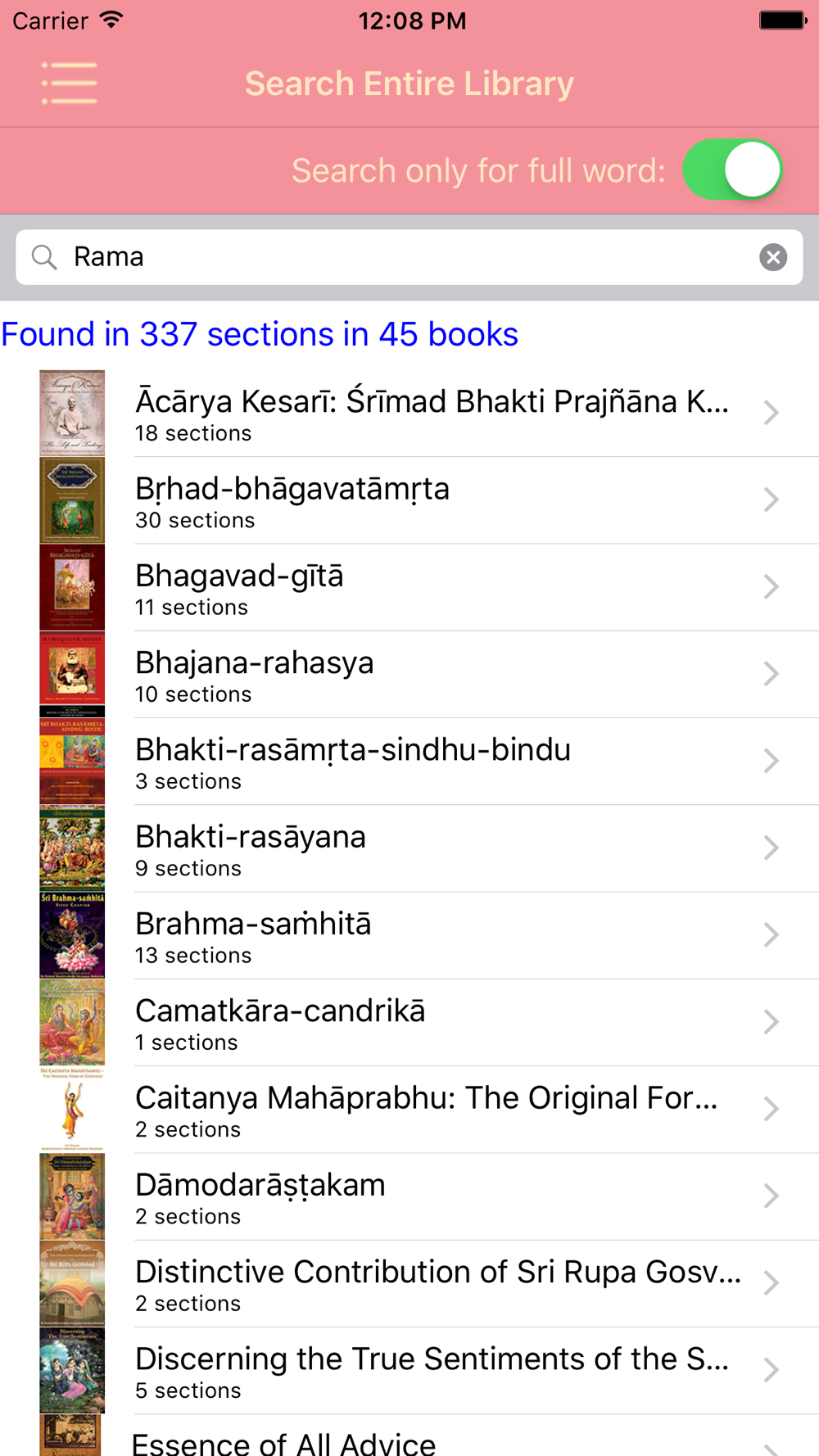
Task: Open Camatkāra-candrikā result
Action: point(409,1022)
